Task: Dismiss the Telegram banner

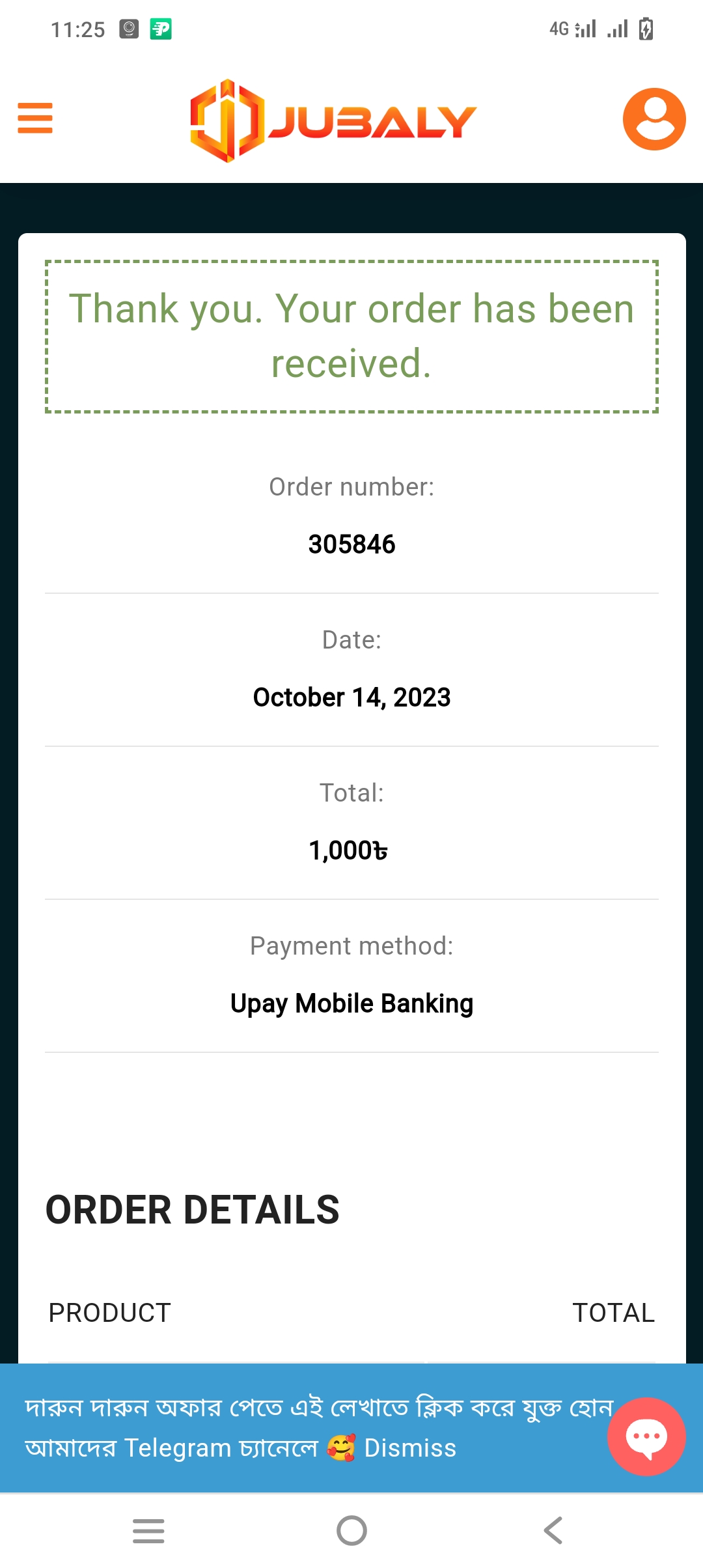Action: coord(410,1448)
